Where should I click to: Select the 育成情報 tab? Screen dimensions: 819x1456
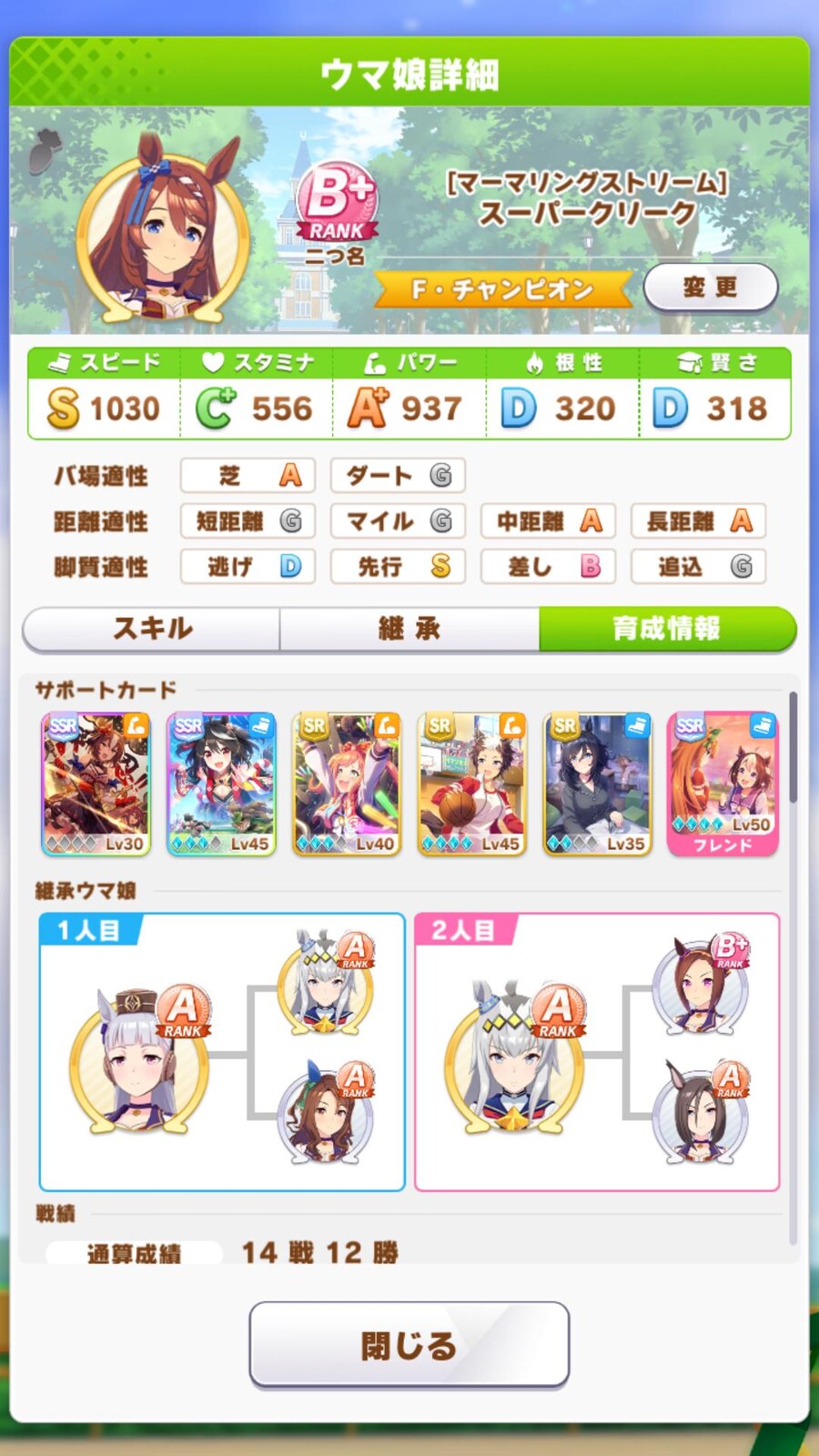[666, 629]
